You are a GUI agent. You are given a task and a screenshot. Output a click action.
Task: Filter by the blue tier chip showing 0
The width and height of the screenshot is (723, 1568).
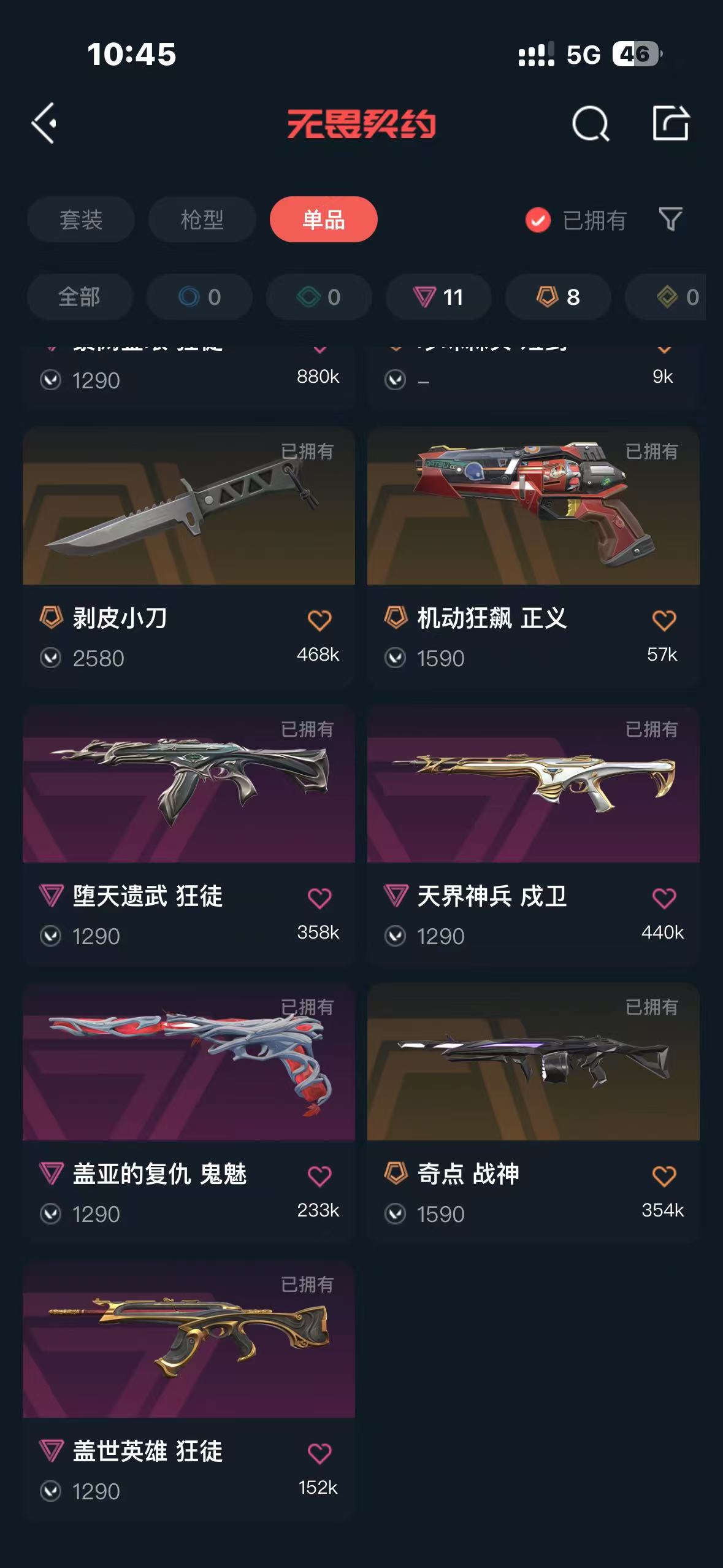coord(199,297)
